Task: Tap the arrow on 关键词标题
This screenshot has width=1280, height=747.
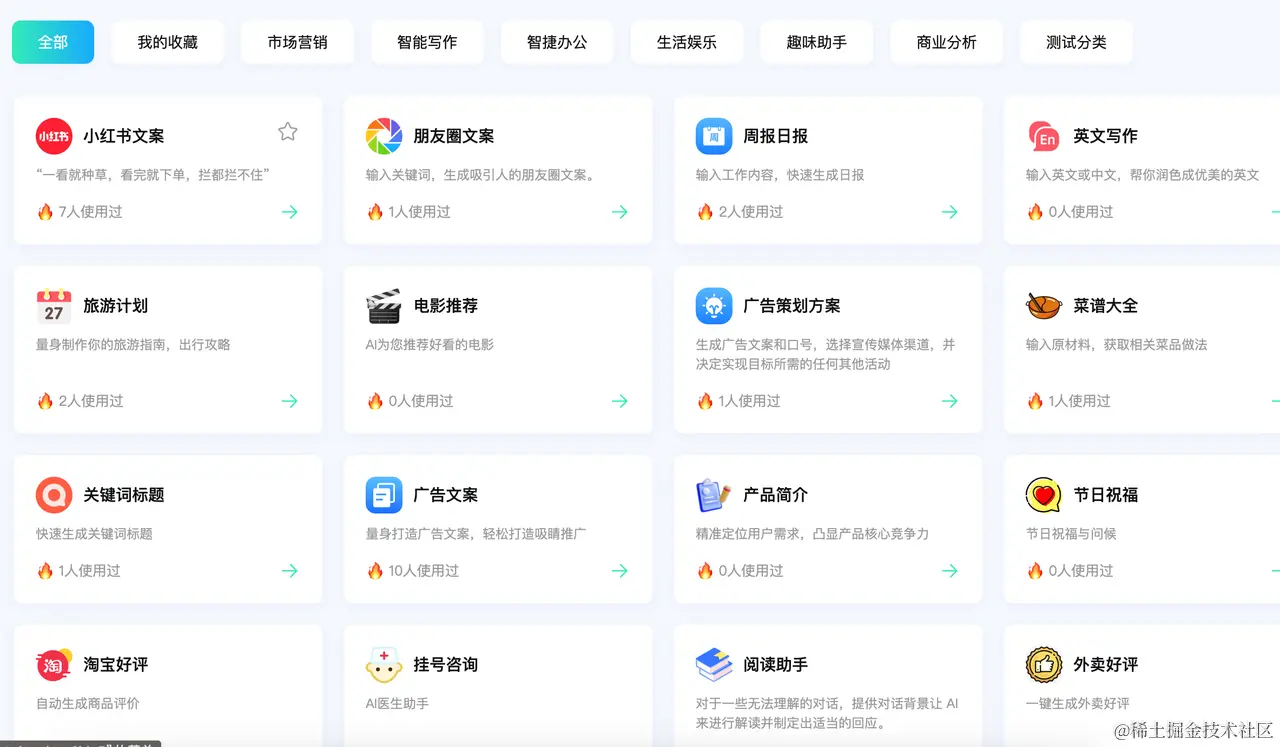Action: [289, 571]
